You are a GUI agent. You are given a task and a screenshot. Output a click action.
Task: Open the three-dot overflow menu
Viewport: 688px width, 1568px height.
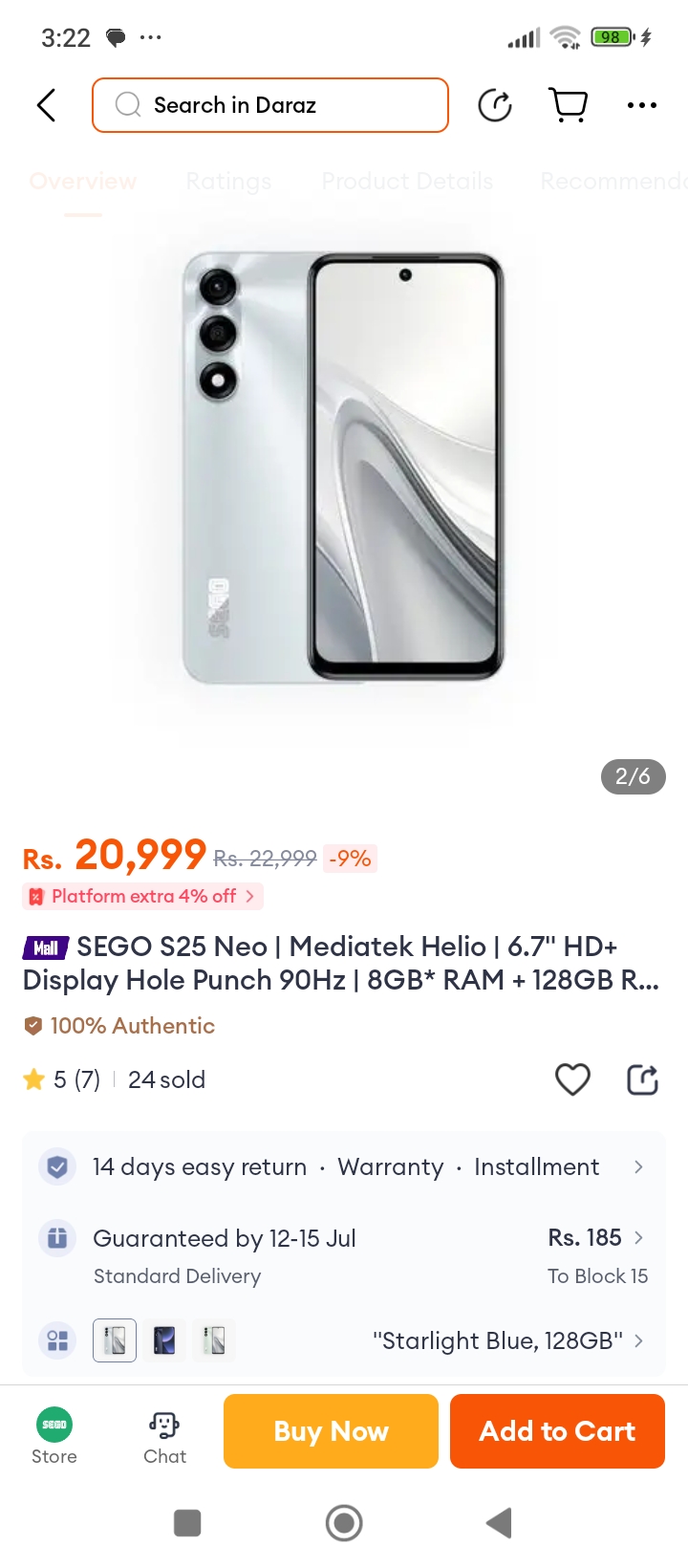(x=641, y=105)
